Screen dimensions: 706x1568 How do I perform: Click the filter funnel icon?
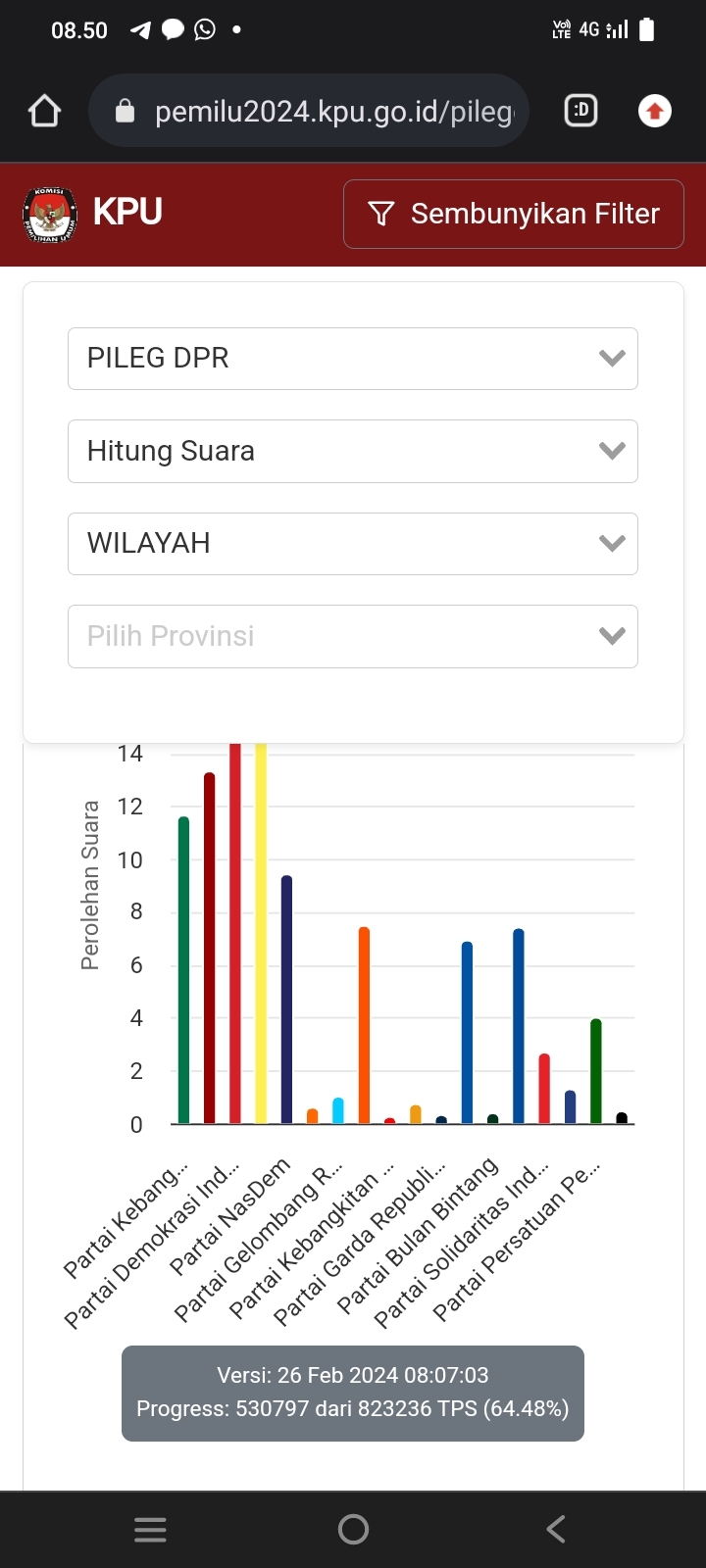pyautogui.click(x=382, y=214)
